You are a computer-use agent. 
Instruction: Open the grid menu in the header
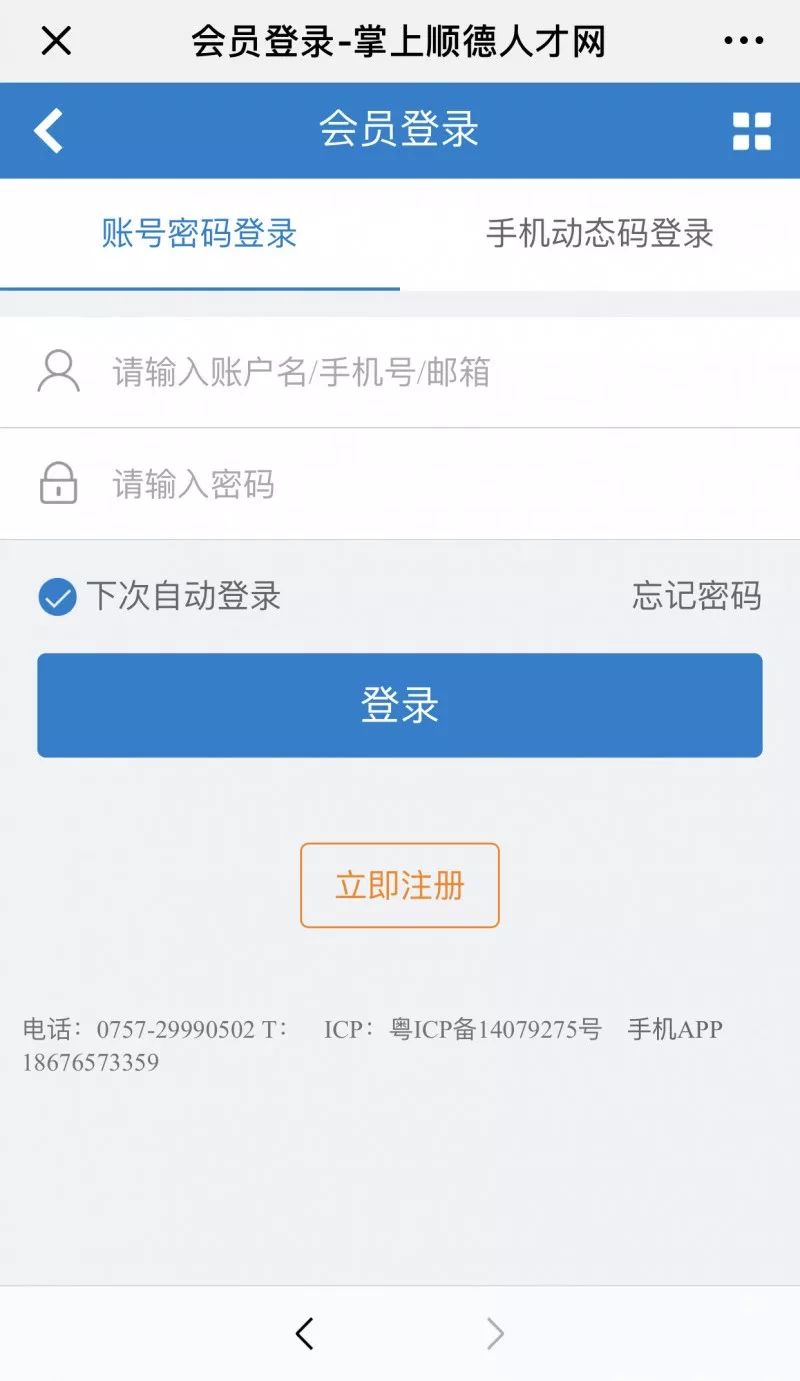coord(752,131)
